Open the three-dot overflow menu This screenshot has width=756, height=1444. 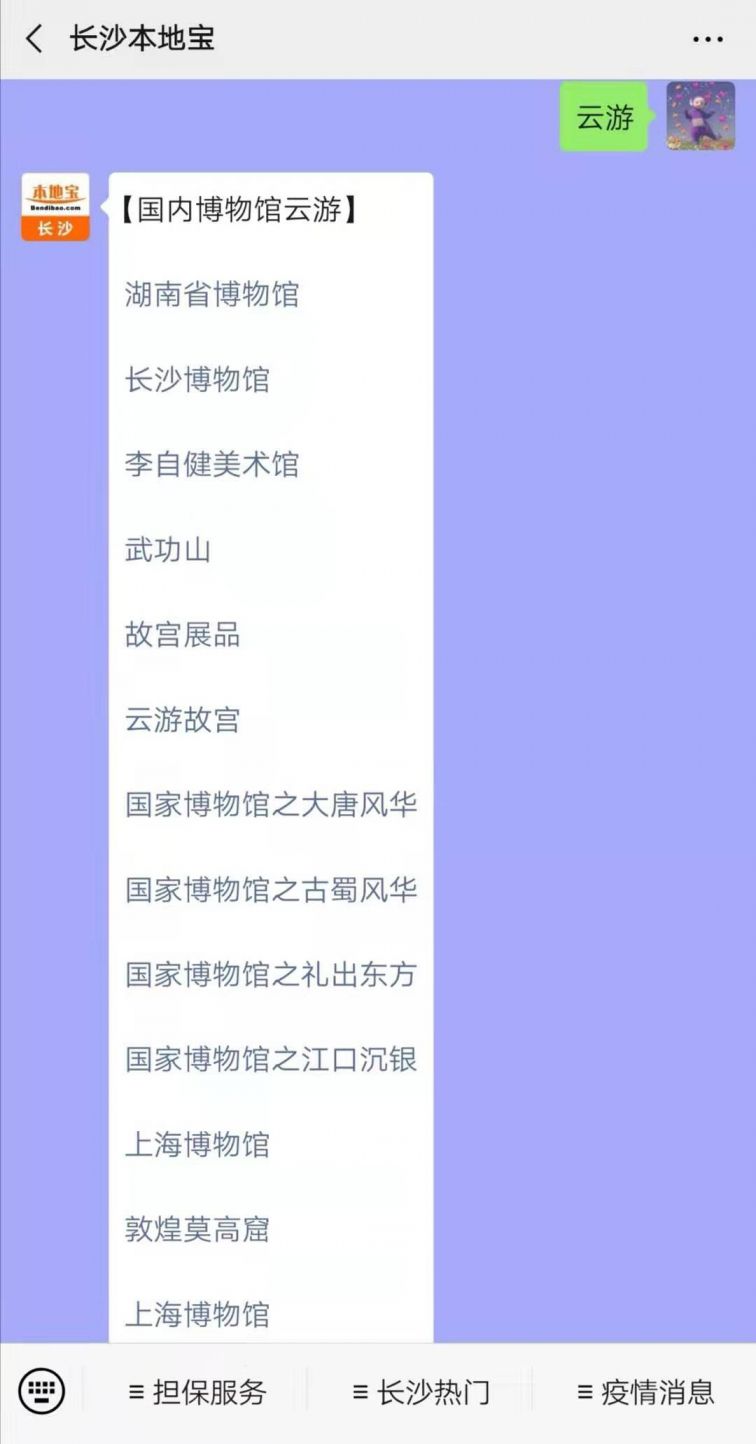click(707, 39)
